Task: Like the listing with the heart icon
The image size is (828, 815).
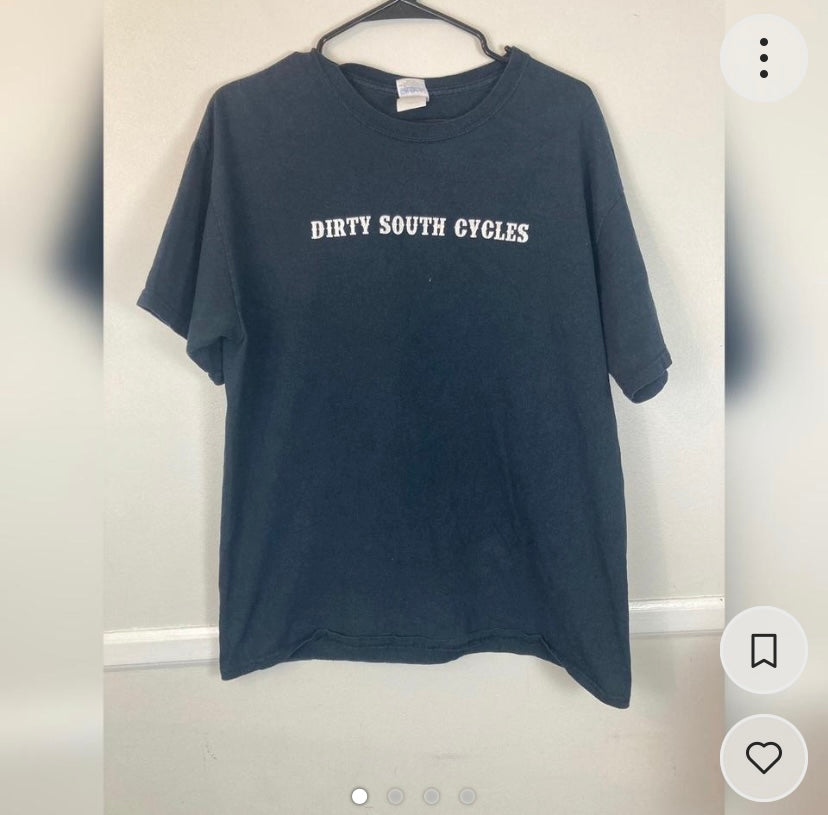Action: [763, 757]
